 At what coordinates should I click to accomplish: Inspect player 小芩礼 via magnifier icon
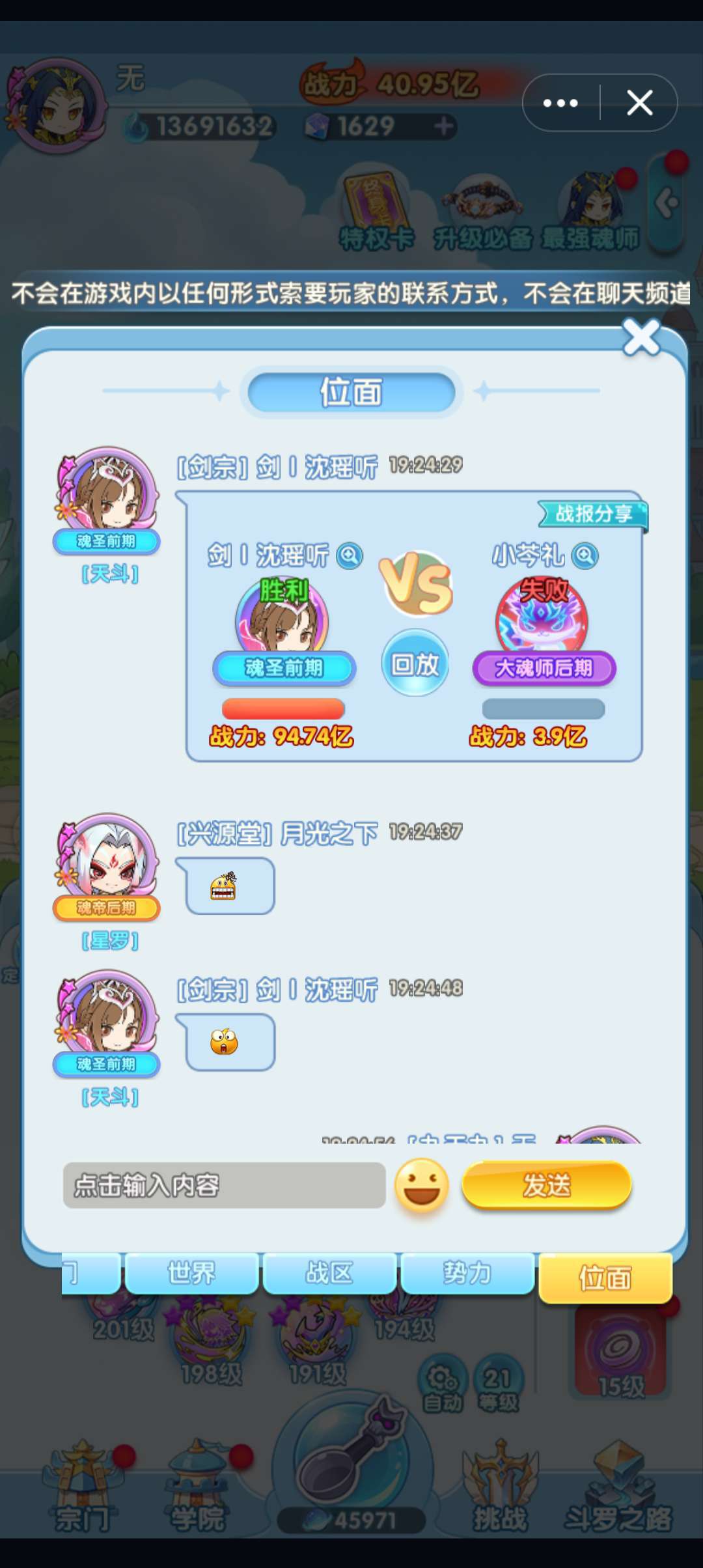click(x=585, y=555)
